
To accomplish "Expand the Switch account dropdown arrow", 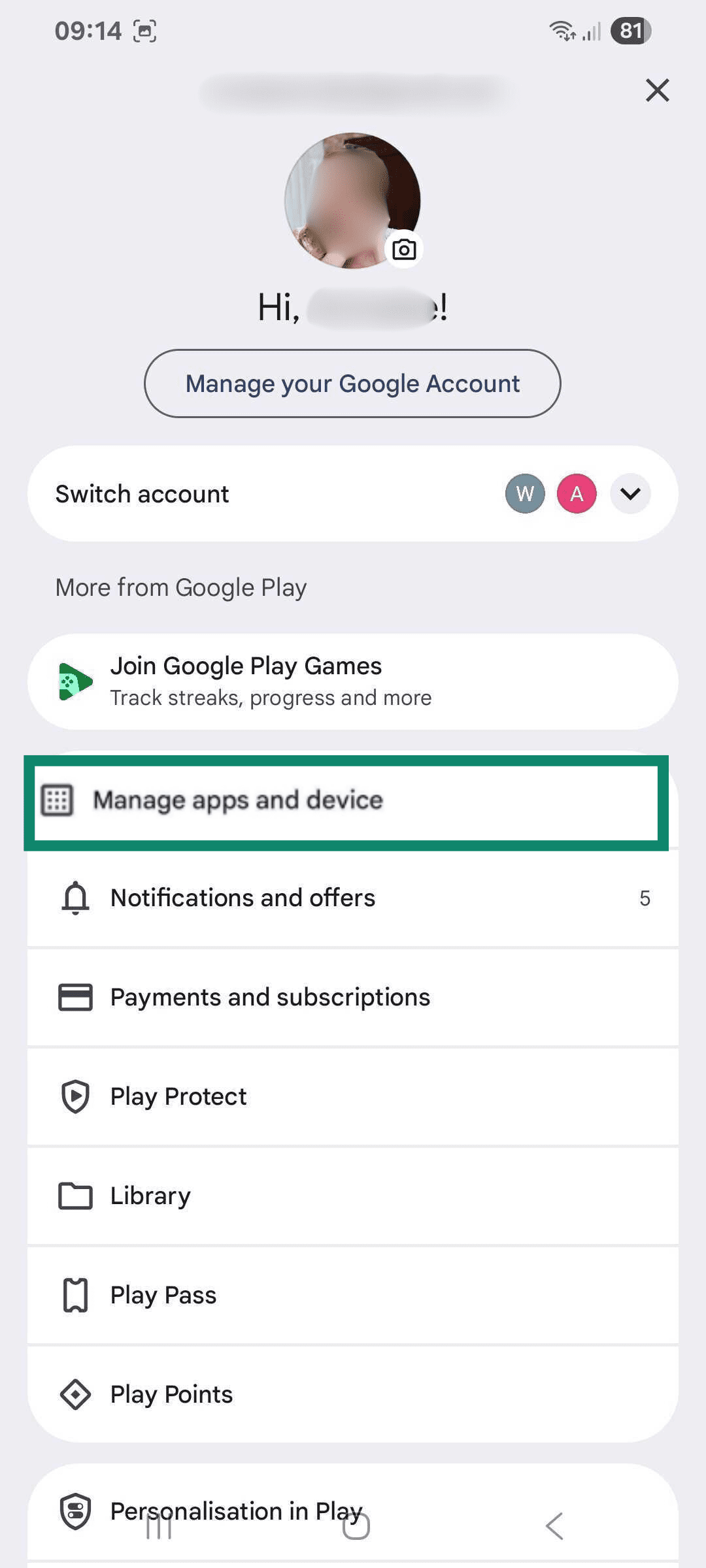I will [630, 494].
